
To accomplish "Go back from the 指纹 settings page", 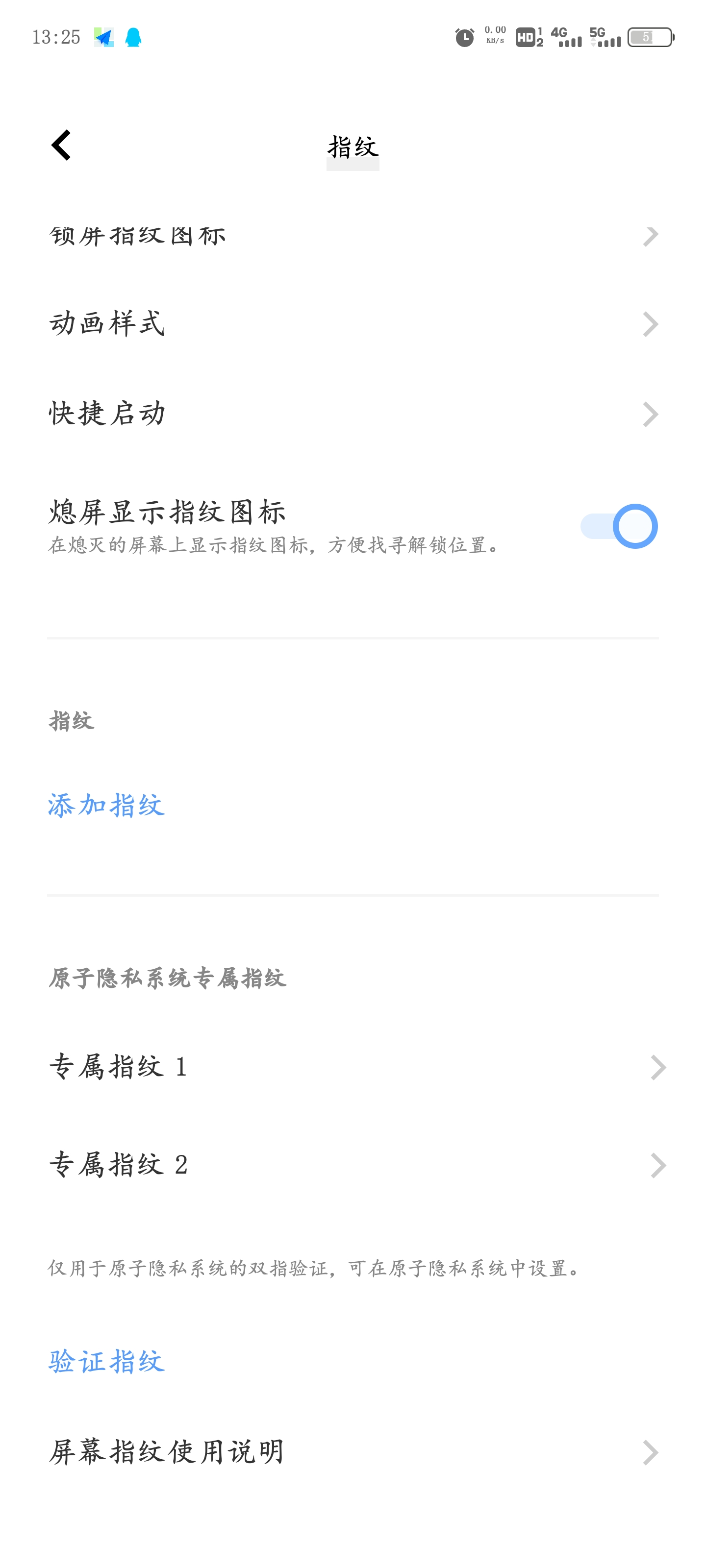I will pyautogui.click(x=61, y=146).
